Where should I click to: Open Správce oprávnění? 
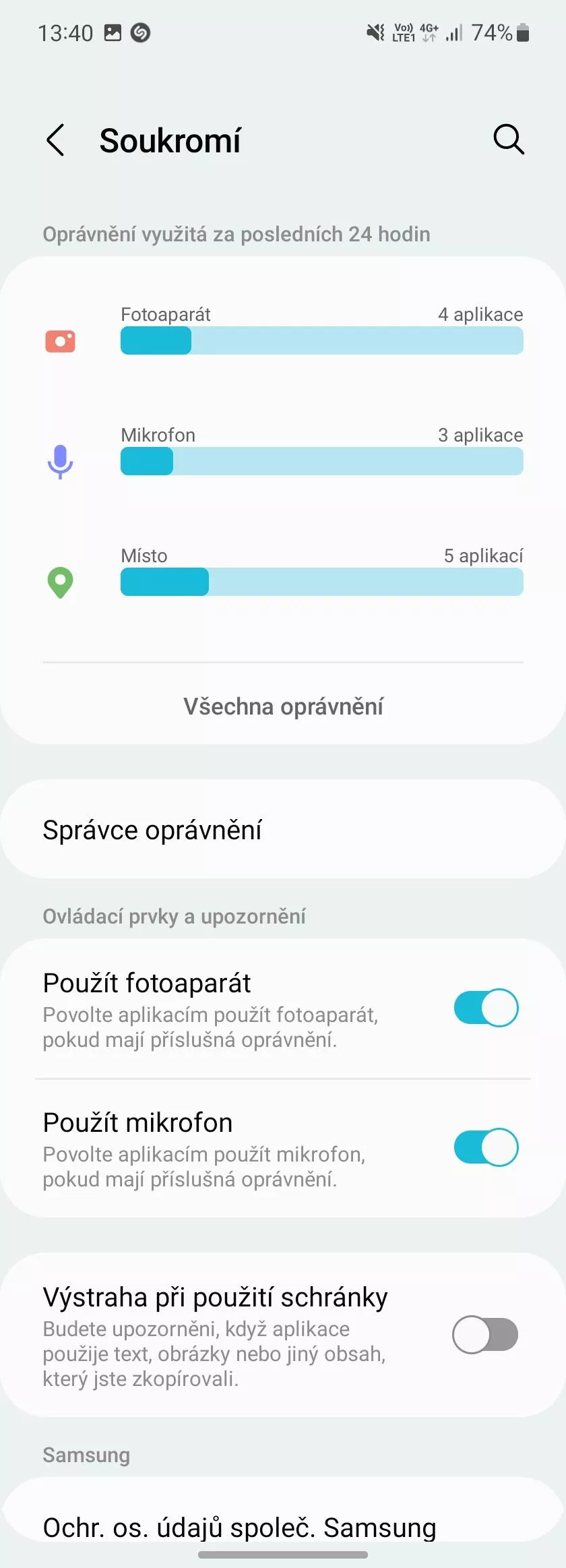283,830
